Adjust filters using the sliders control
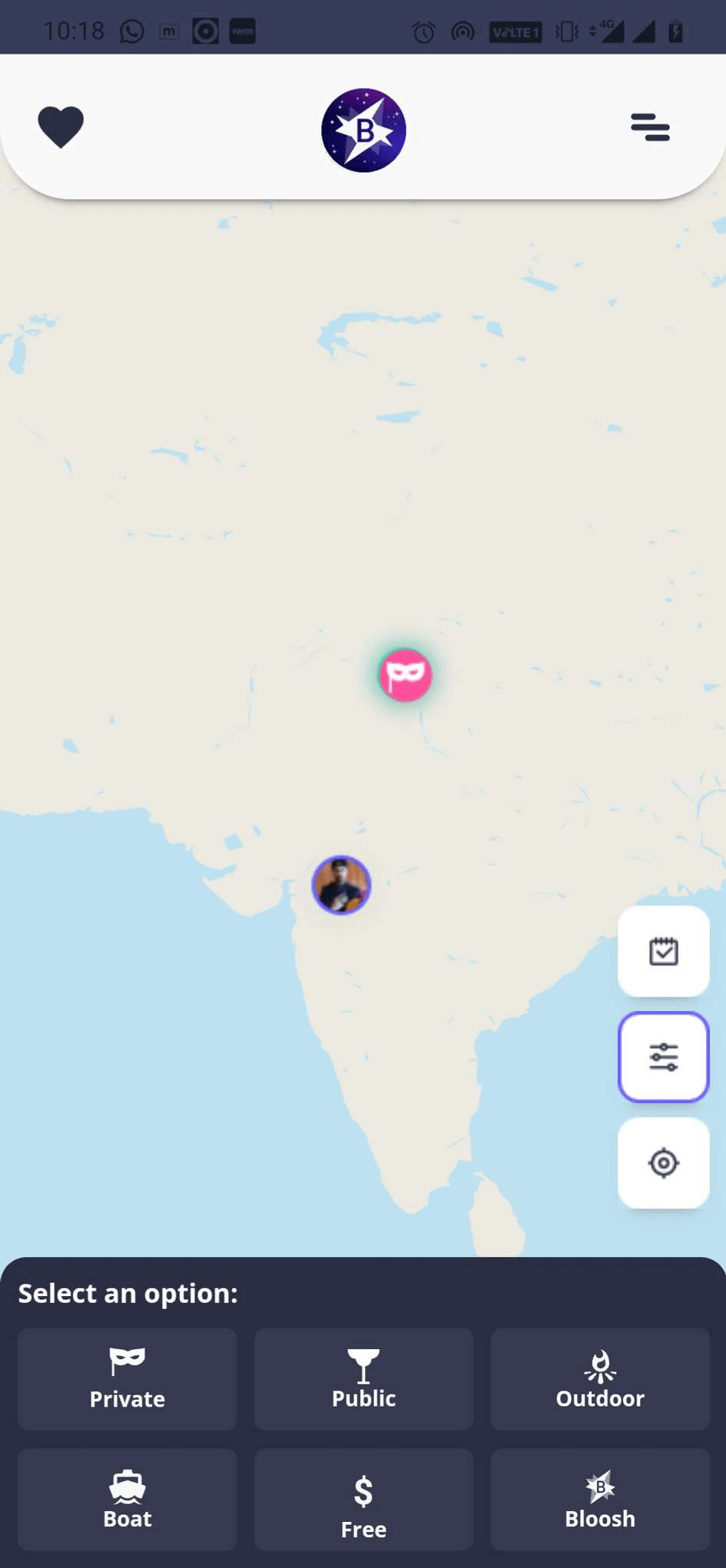Screen dimensions: 726x1568 pyautogui.click(x=663, y=1056)
